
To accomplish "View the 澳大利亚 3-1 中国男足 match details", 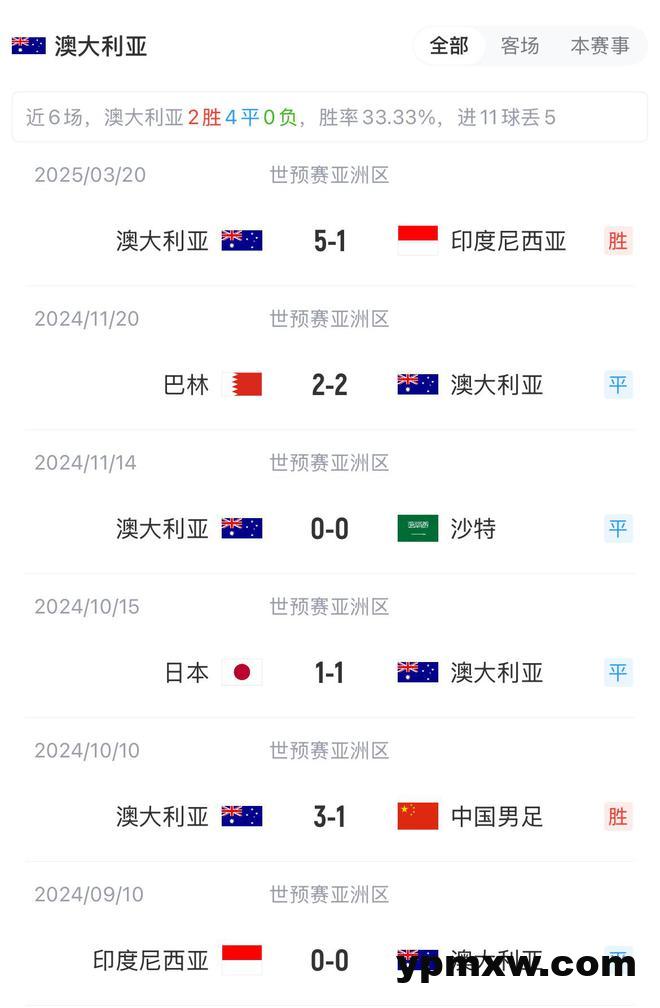I will (x=329, y=816).
